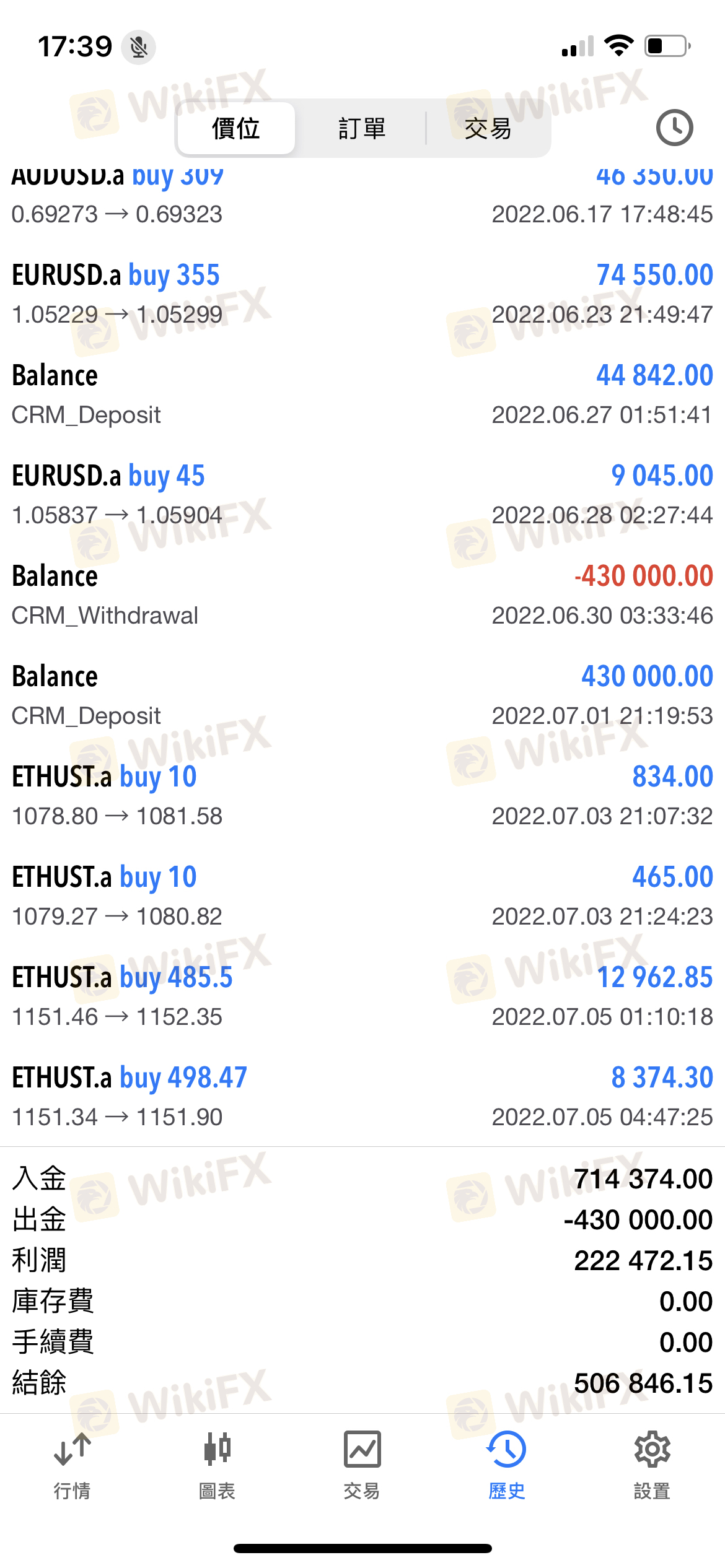The width and height of the screenshot is (725, 1568).
Task: Go to the 行情 quotes tab
Action: 72,1465
